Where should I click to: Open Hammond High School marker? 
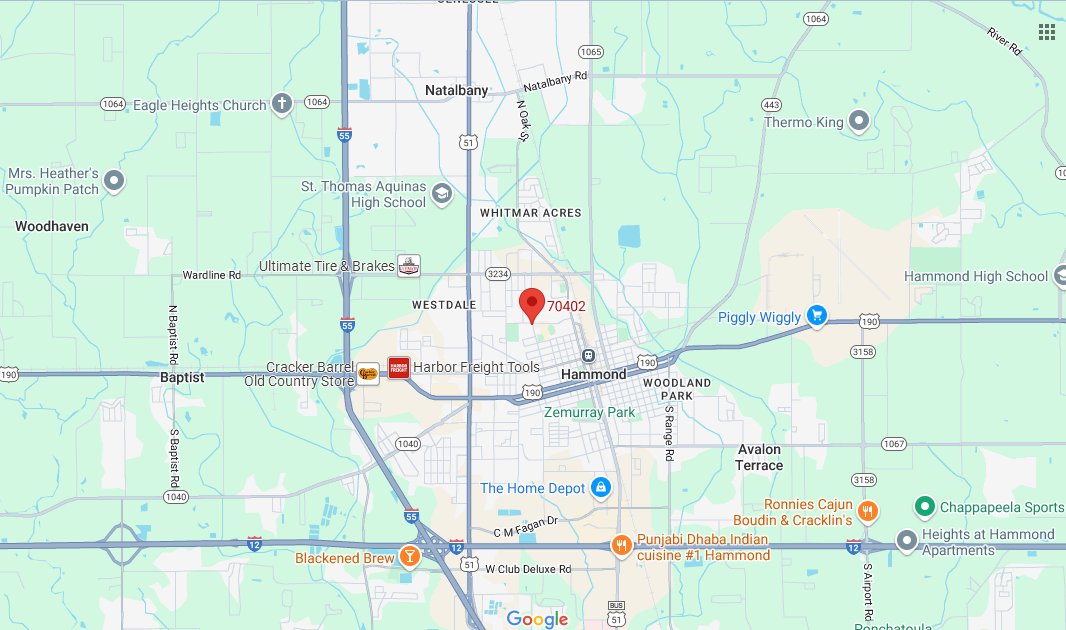[1060, 276]
